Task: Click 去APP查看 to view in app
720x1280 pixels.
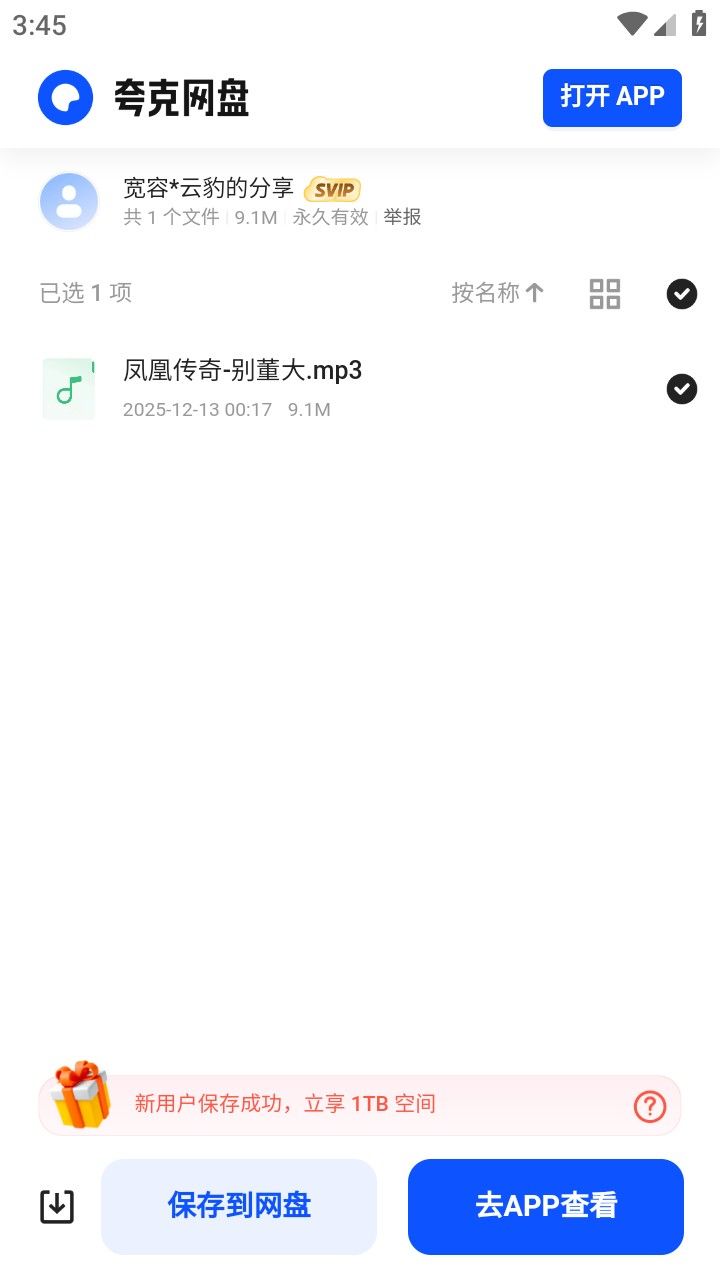Action: click(545, 1206)
